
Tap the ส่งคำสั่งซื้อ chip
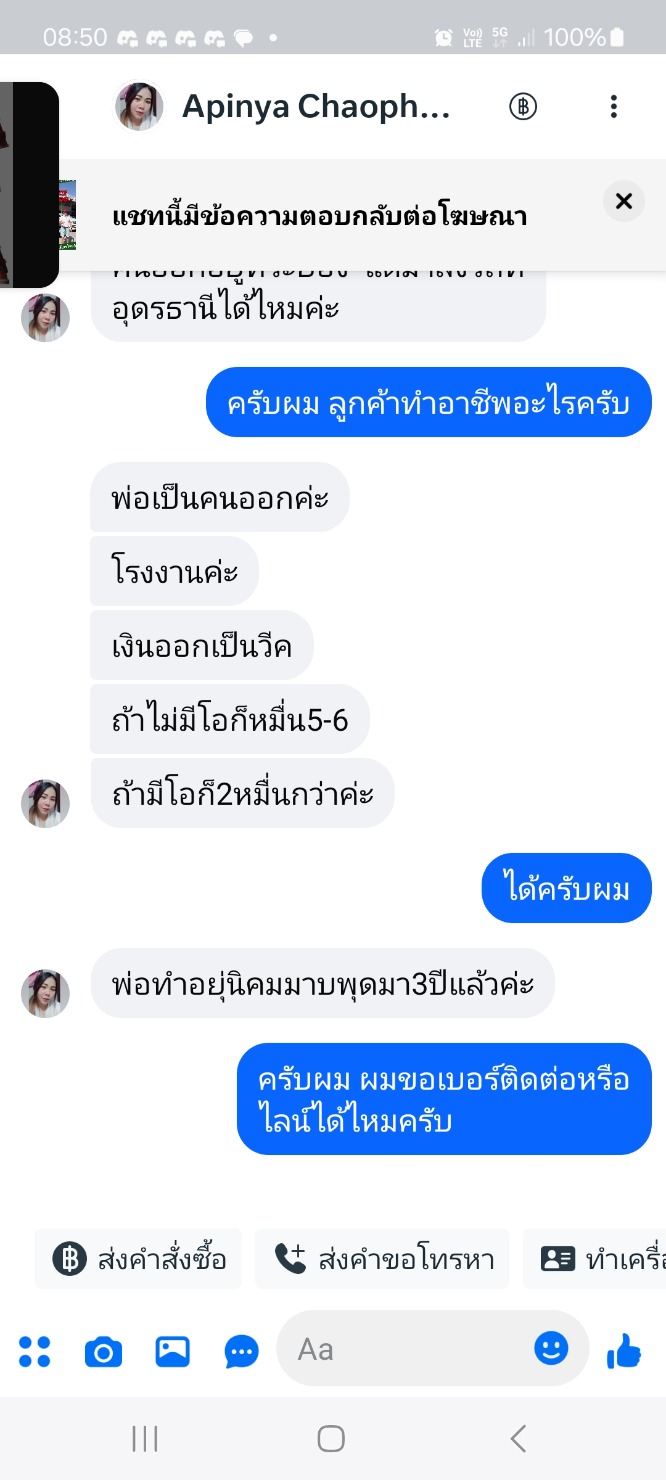pyautogui.click(x=139, y=1259)
